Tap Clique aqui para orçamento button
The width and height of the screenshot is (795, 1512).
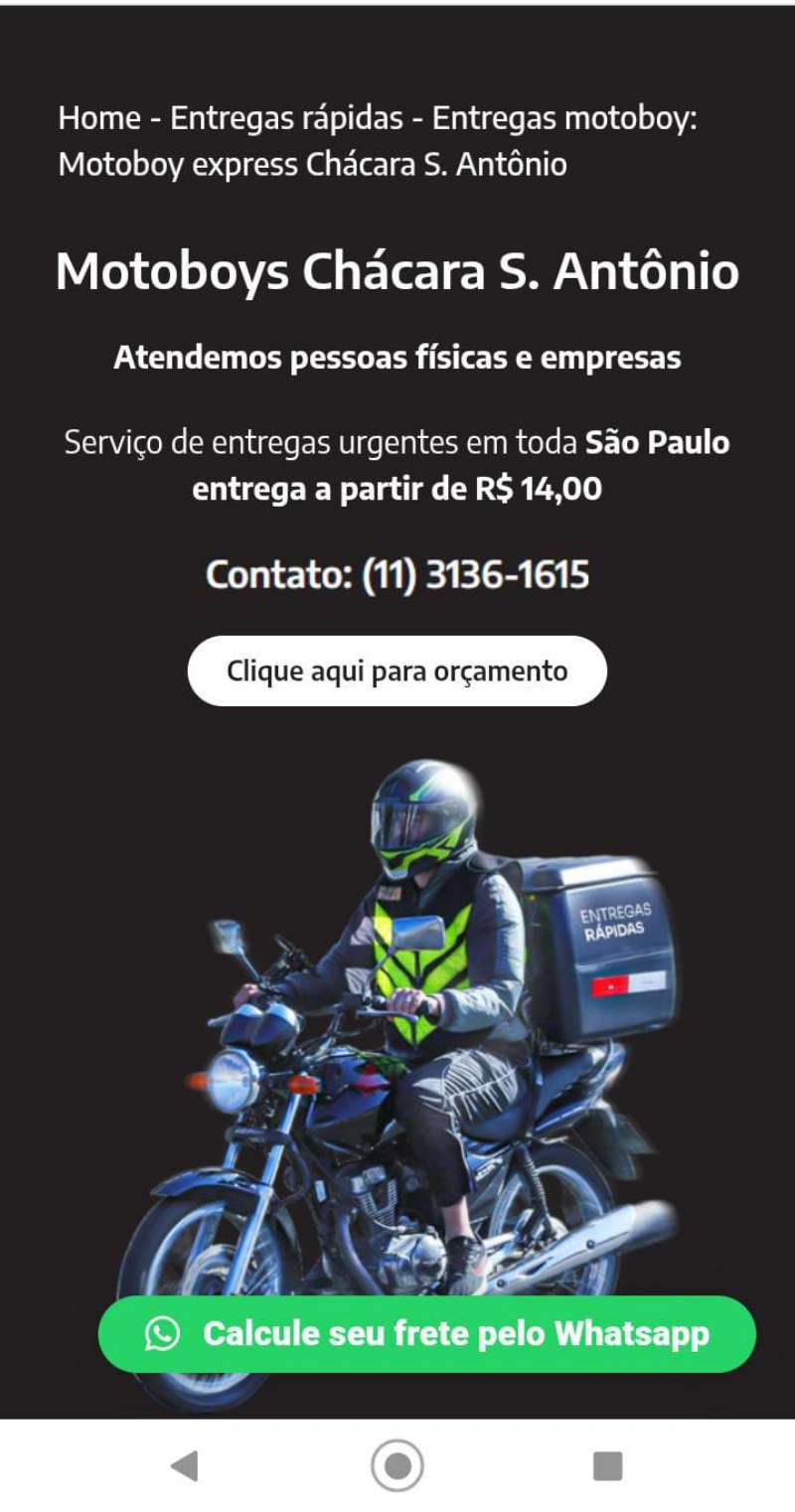click(397, 671)
